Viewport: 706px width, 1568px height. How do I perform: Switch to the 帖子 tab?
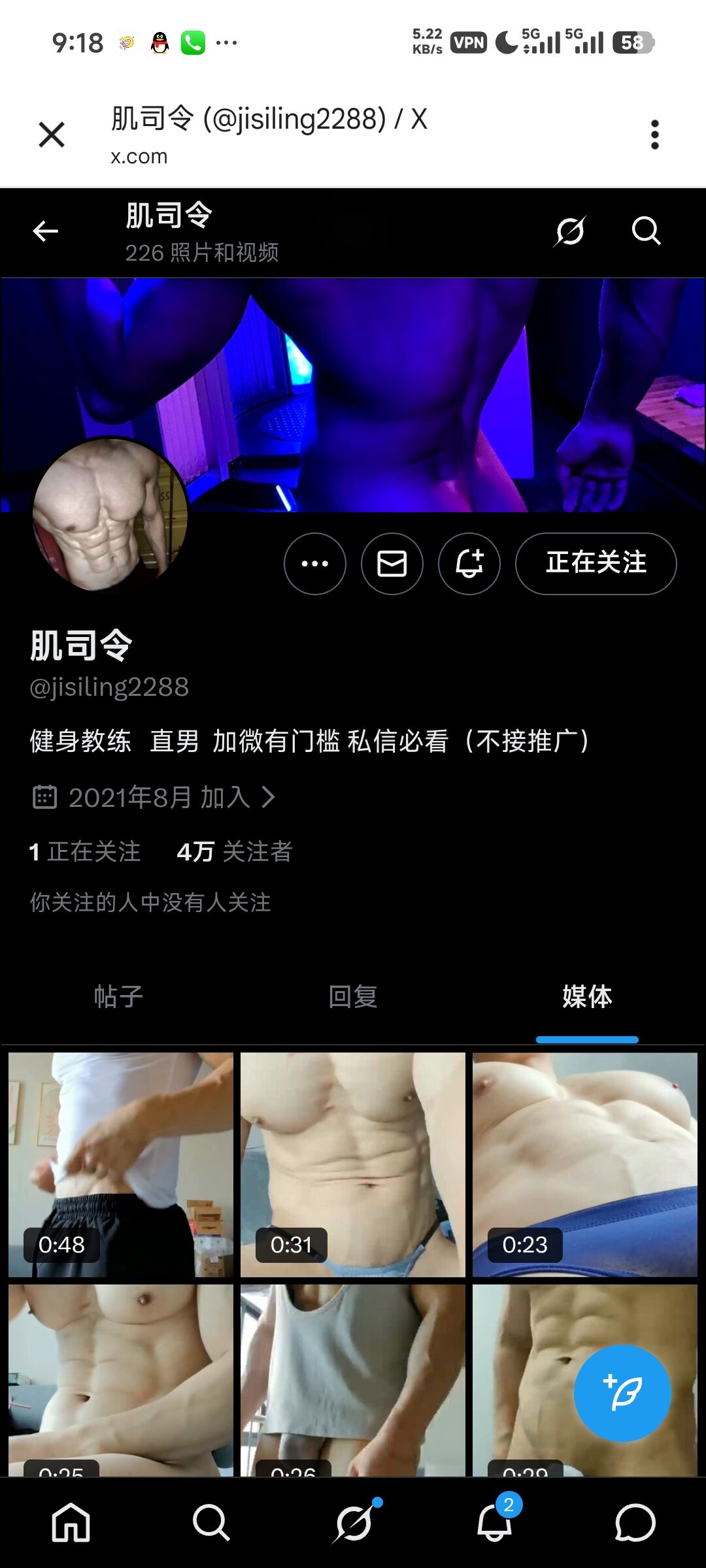point(118,997)
